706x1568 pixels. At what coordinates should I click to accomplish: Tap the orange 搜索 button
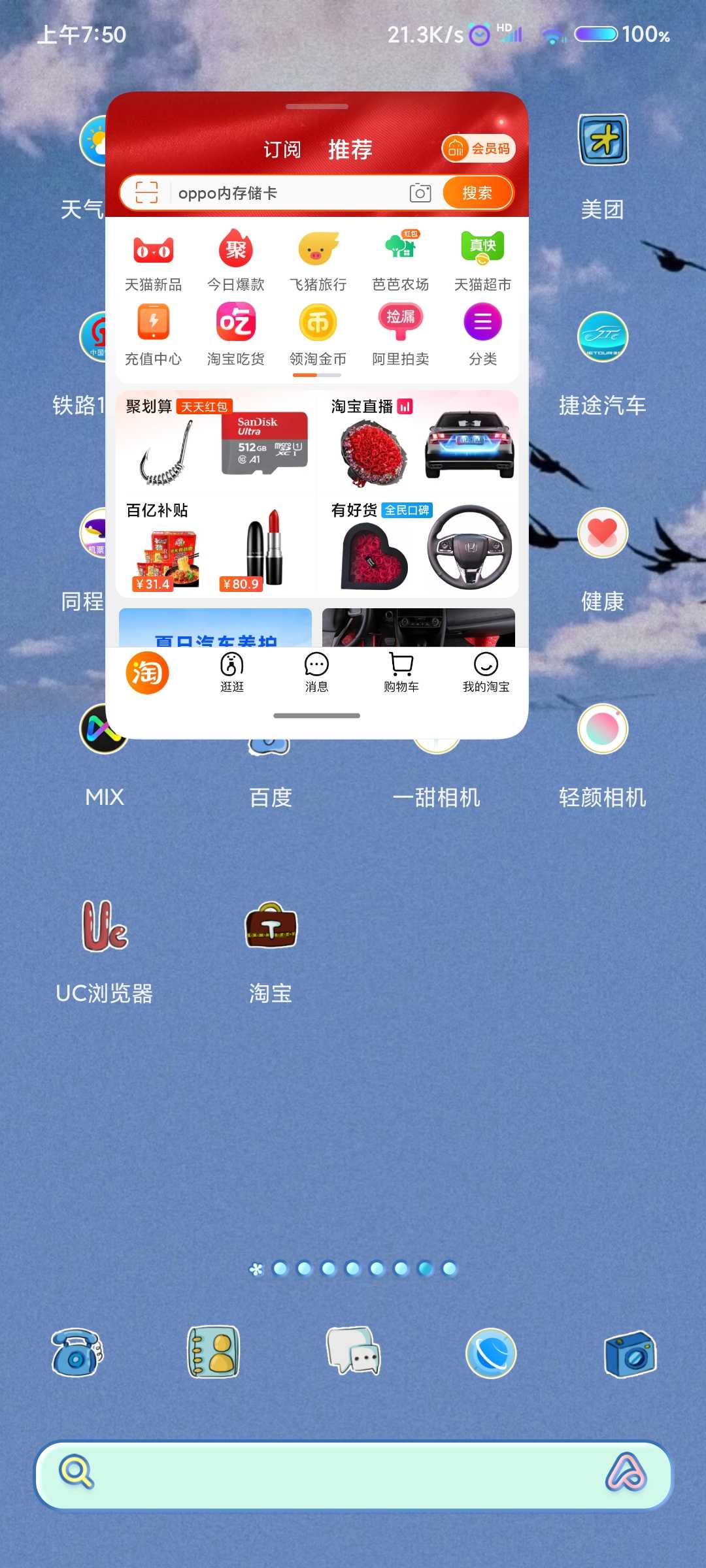point(477,193)
